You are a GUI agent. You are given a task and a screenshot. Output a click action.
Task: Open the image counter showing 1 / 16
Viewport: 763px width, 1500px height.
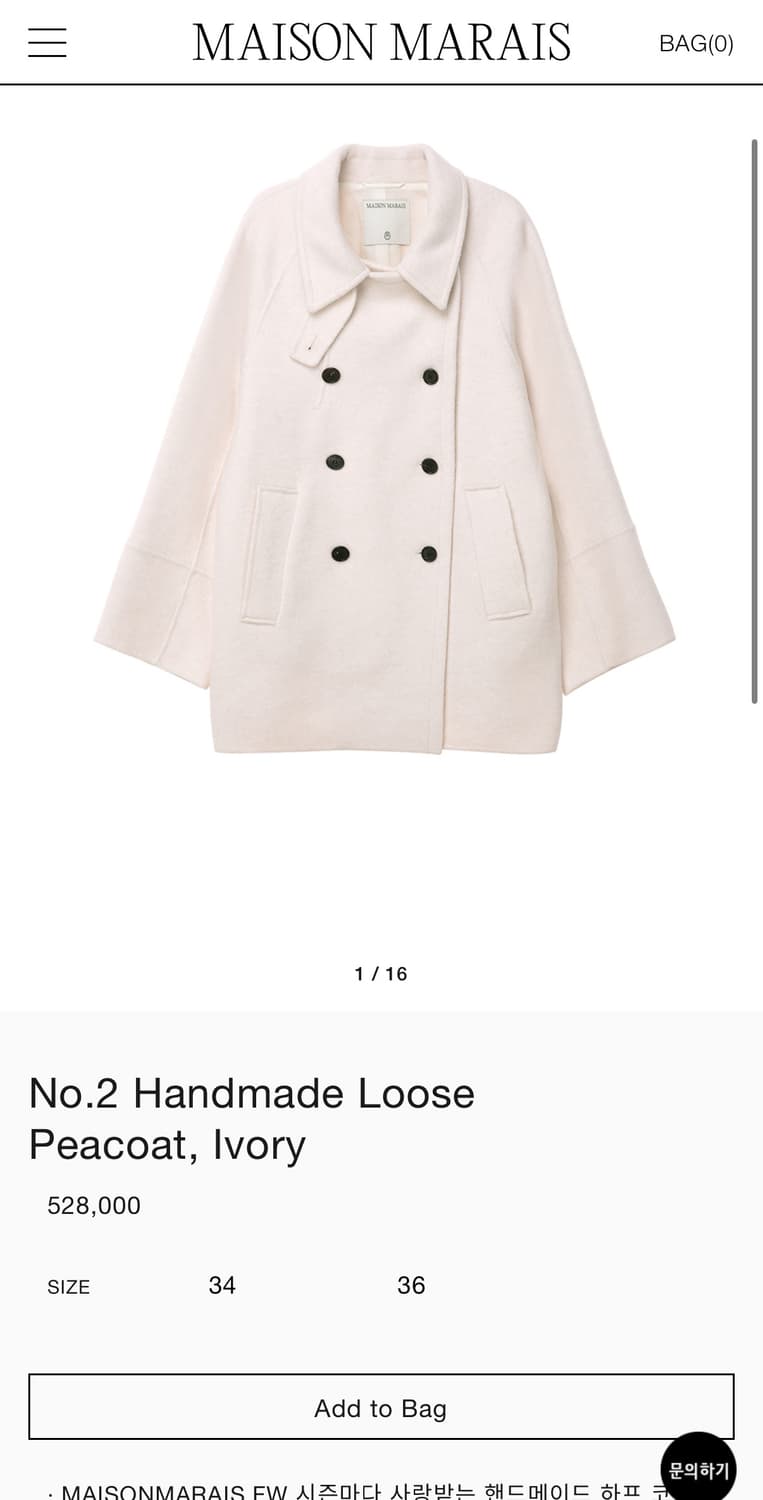[x=381, y=972]
